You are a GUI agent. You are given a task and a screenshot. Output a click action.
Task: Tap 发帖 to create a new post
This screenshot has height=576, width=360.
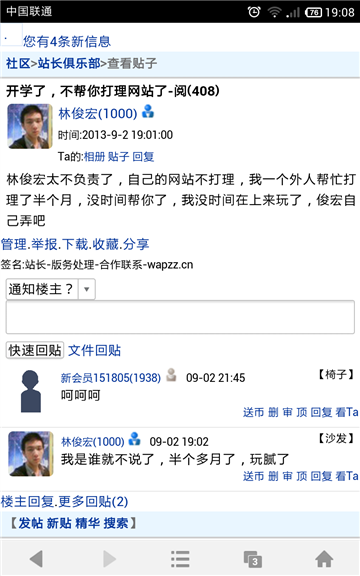31,523
